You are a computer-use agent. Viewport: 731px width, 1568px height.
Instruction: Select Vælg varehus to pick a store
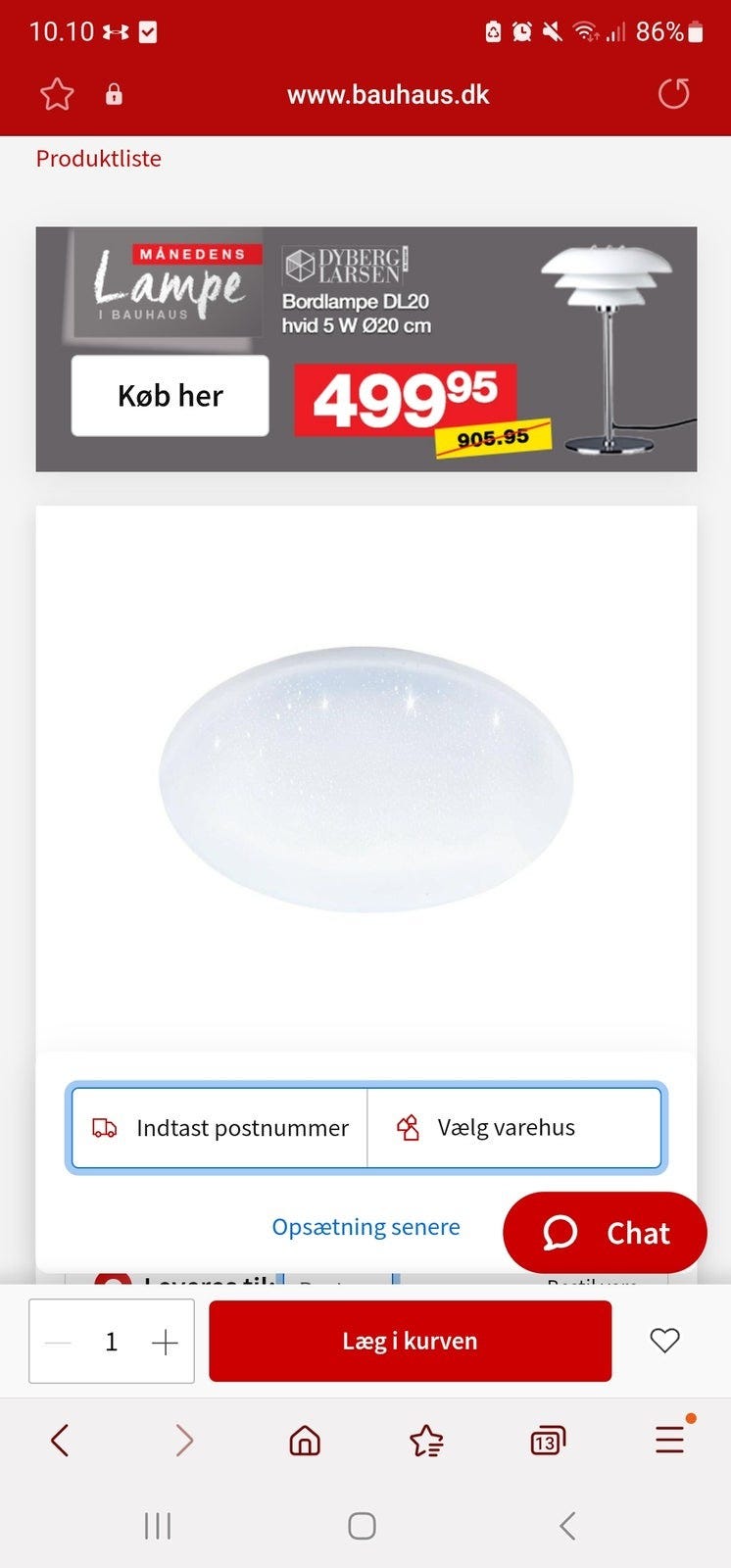tap(514, 1127)
